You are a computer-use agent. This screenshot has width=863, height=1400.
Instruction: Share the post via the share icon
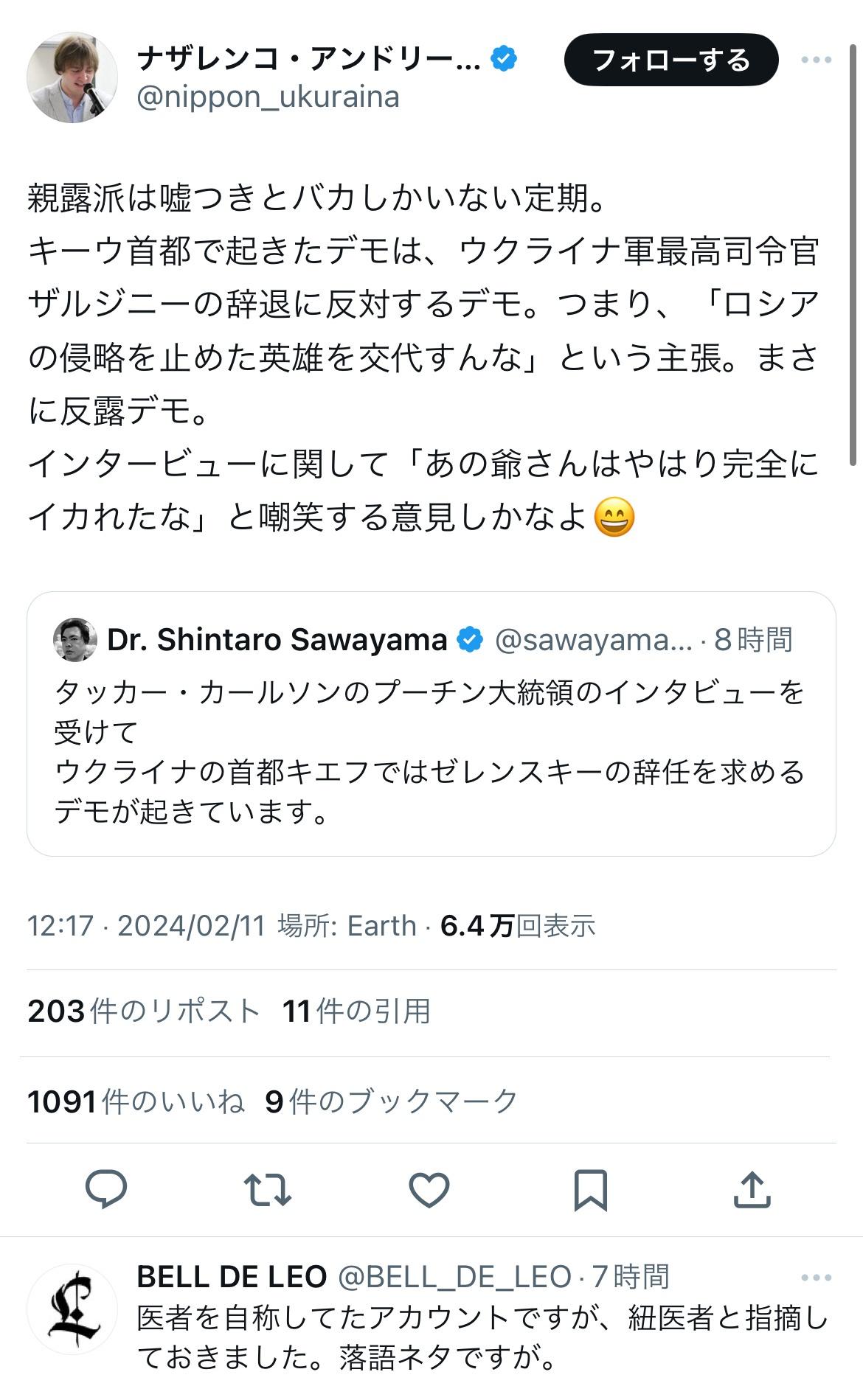click(x=752, y=1189)
